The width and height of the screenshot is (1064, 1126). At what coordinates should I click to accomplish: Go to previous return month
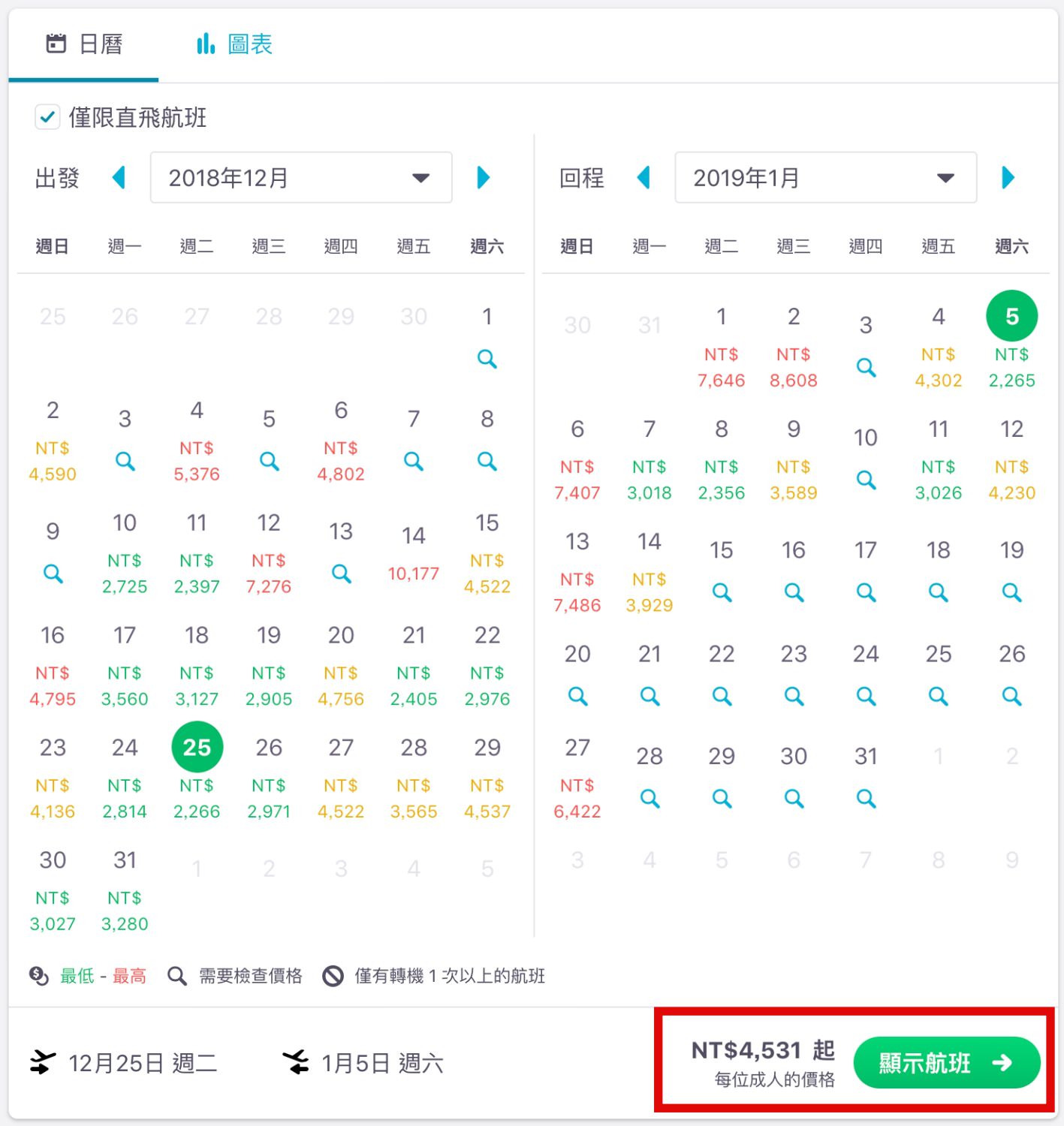click(x=644, y=178)
